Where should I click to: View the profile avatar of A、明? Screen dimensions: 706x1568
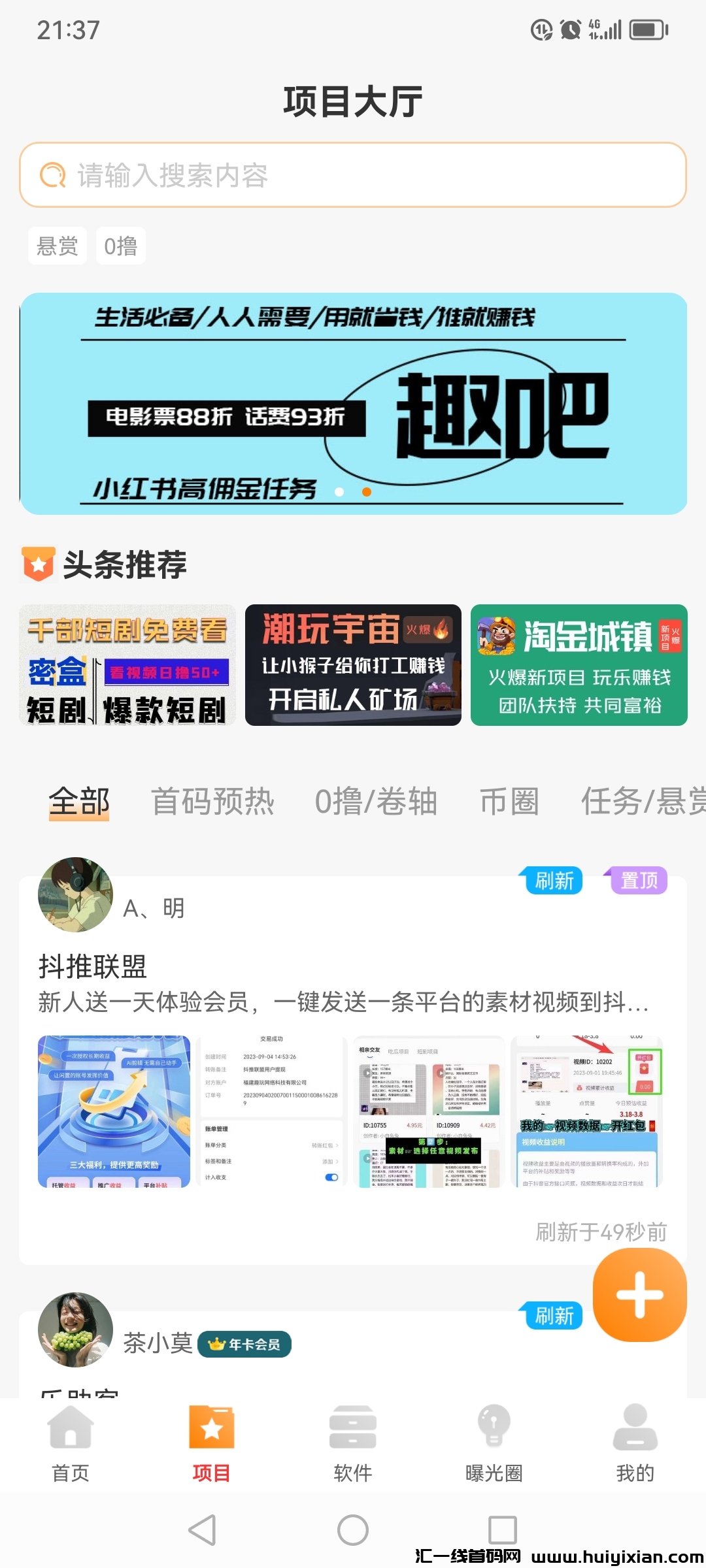(x=75, y=894)
